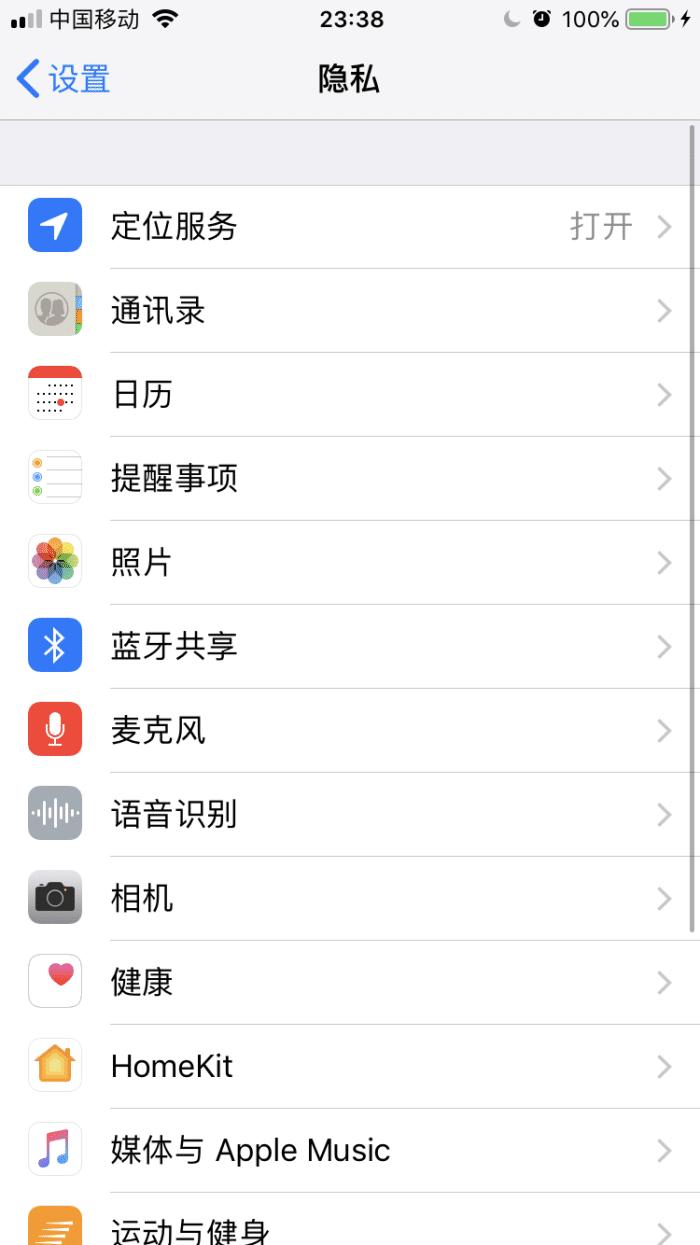Open 运动与健身 settings
Image resolution: width=700 pixels, height=1245 pixels.
(350, 1228)
